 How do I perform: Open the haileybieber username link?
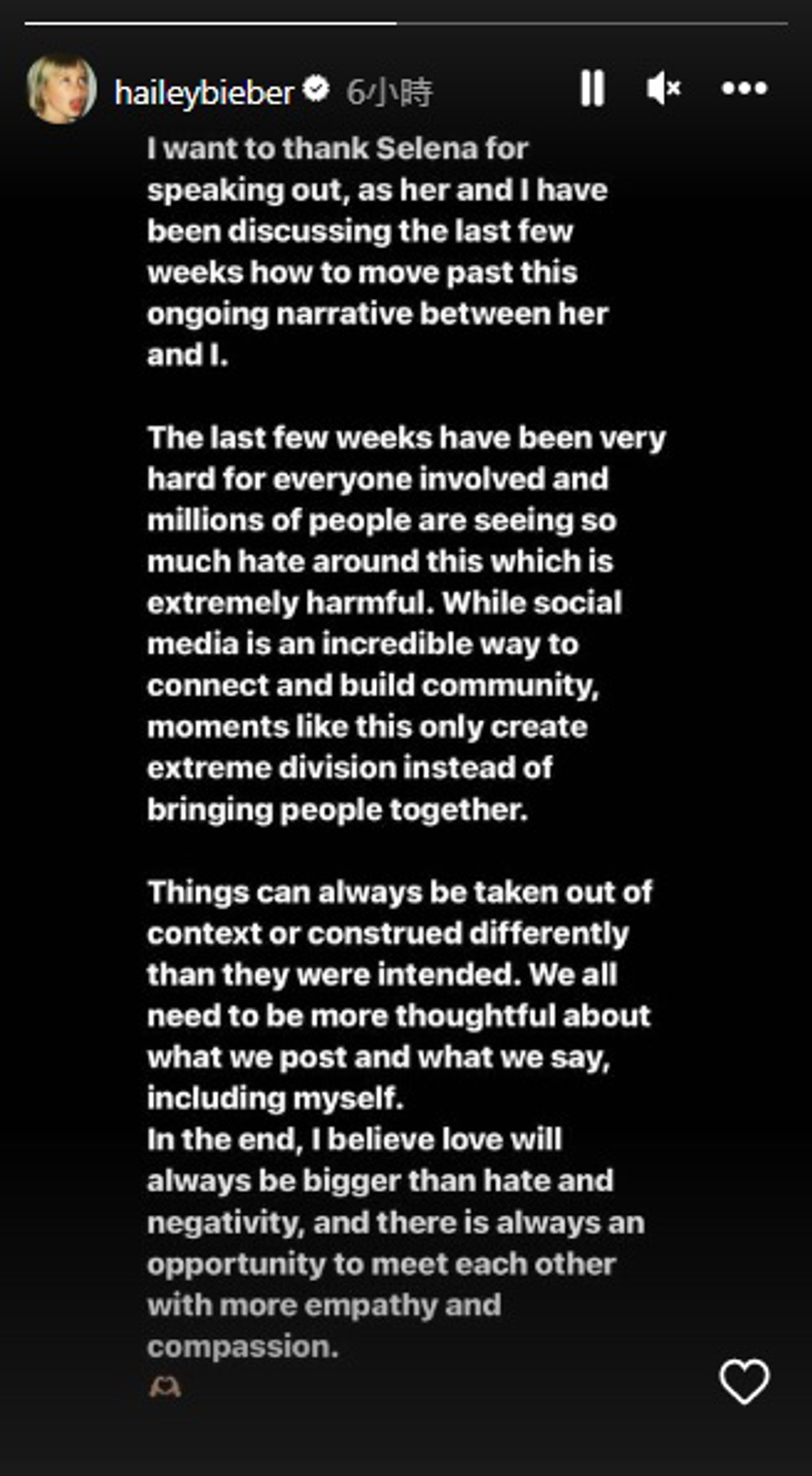click(204, 93)
